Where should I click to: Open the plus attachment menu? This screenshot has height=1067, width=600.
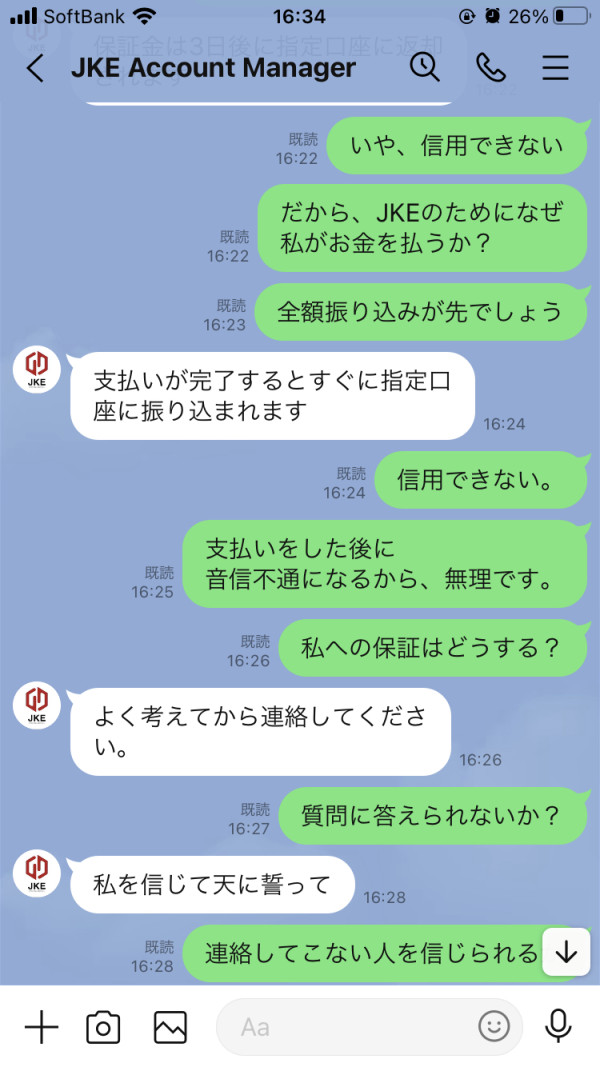41,1027
